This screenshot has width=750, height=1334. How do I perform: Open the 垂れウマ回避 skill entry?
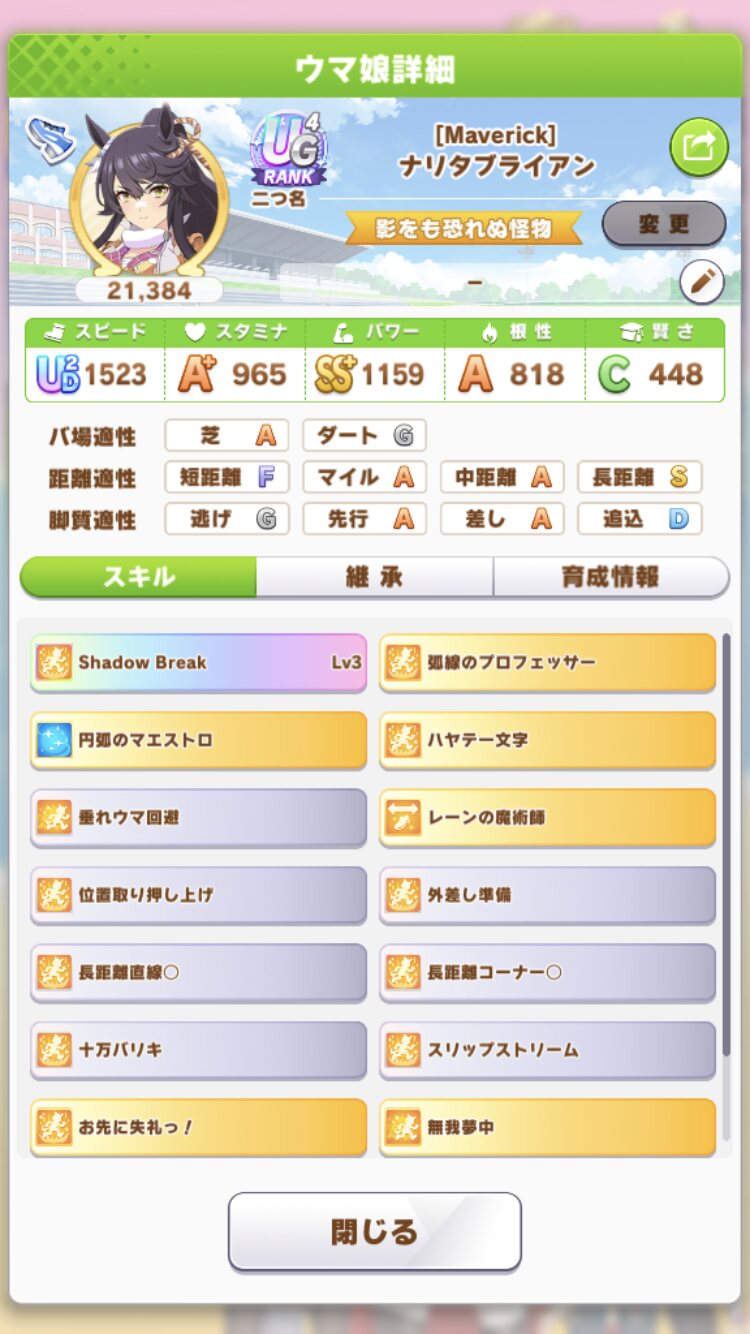click(198, 817)
